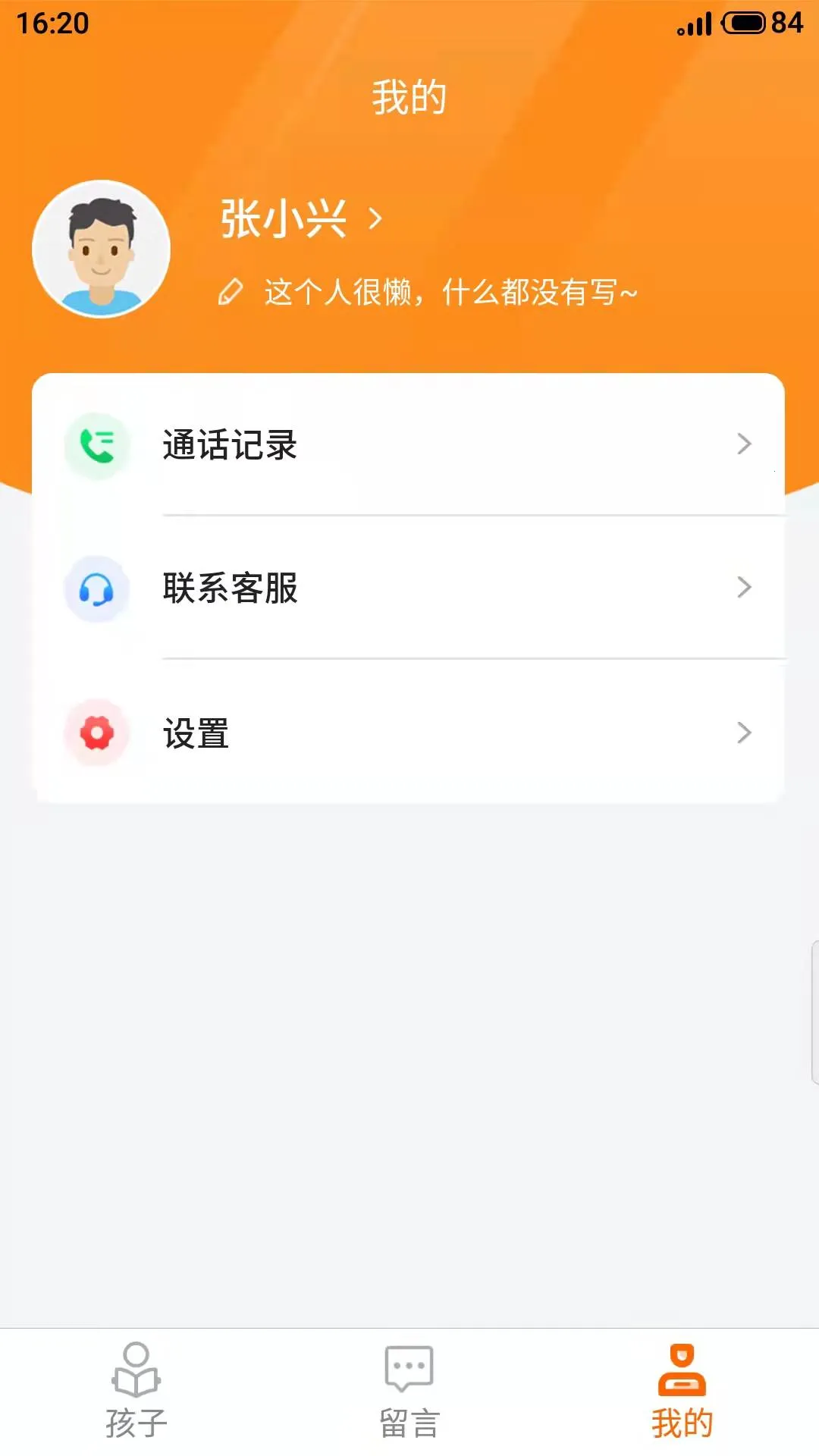
Task: Open the chevron on the 通话记录 row
Action: [x=744, y=445]
